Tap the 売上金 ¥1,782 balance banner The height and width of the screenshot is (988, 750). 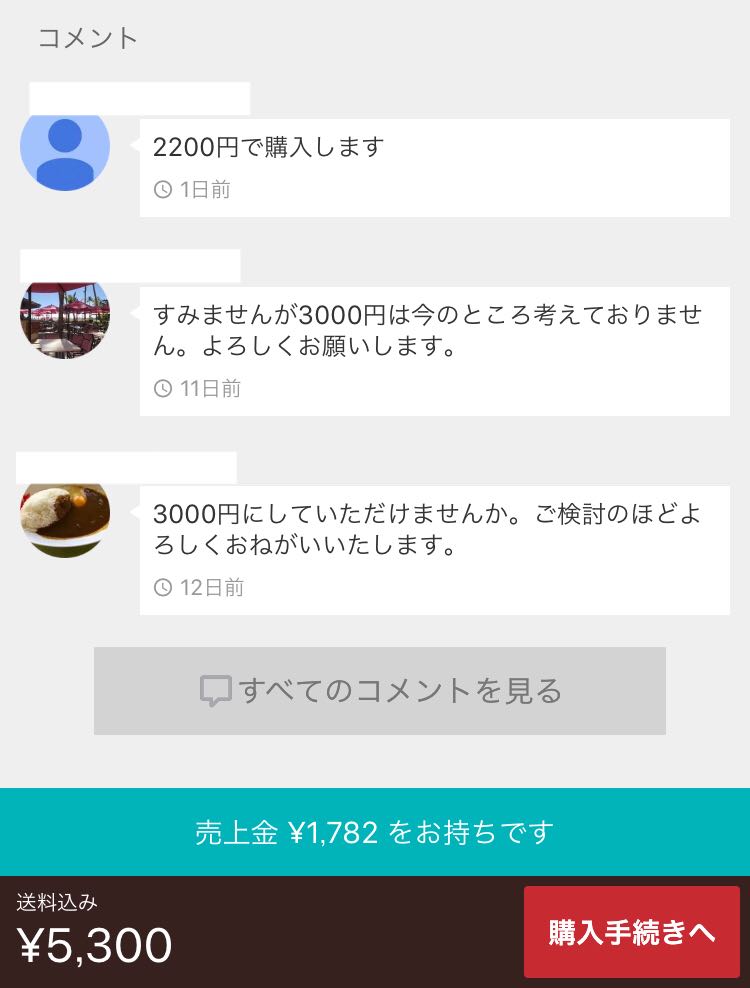coord(375,831)
